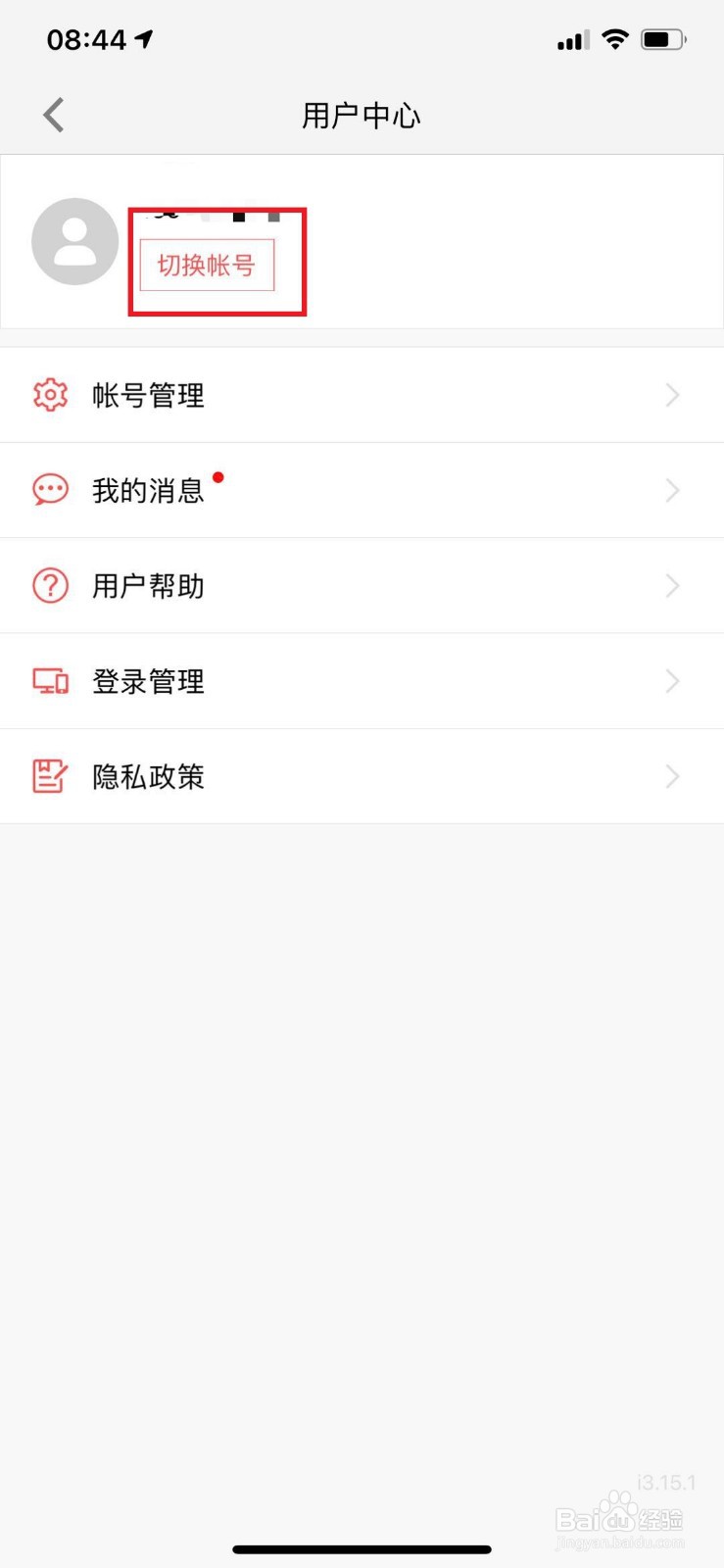Go back from 用户中心 page
724x1568 pixels.
point(54,116)
